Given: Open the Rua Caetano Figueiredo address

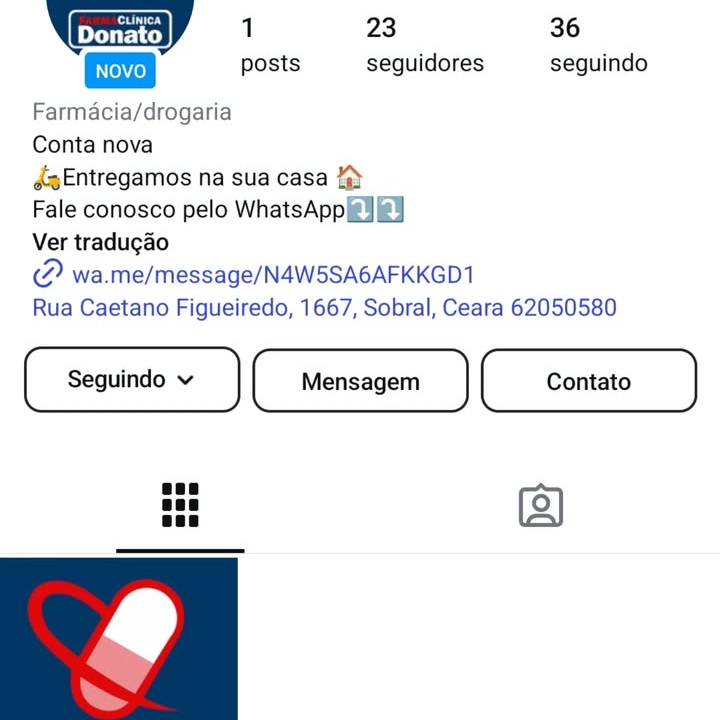Looking at the screenshot, I should (324, 308).
